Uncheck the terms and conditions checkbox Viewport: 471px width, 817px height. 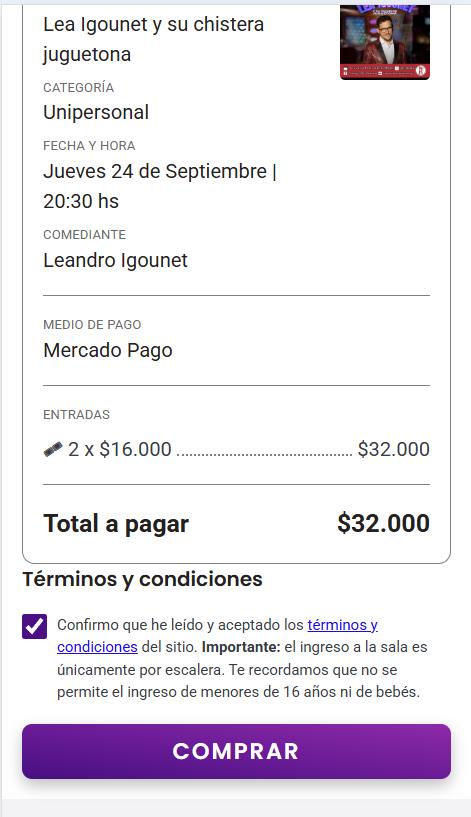click(x=34, y=626)
